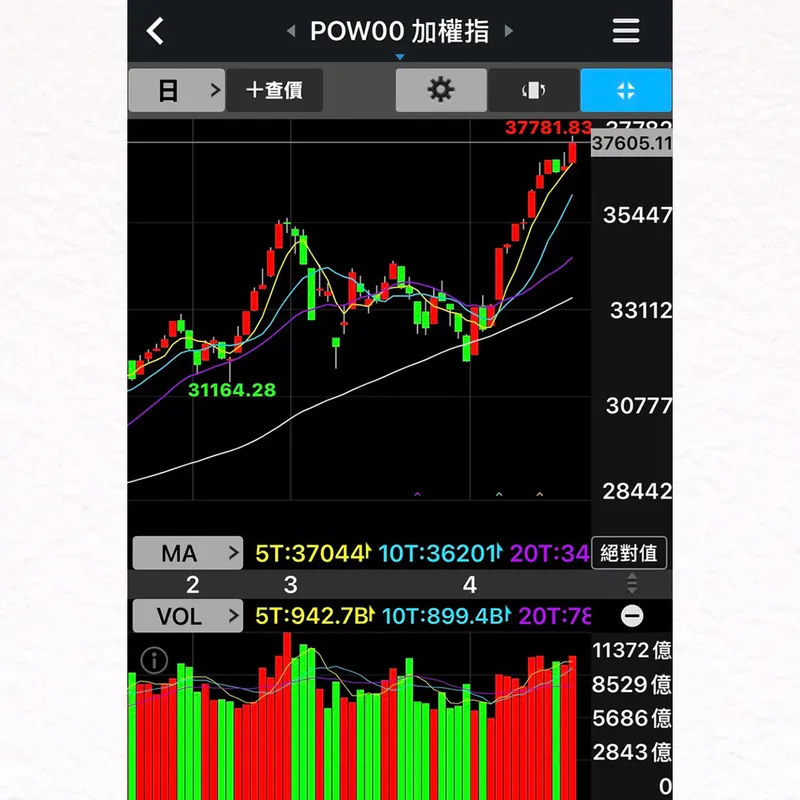The height and width of the screenshot is (800, 800).
Task: Switch to the next symbol with right arrow
Action: pyautogui.click(x=508, y=31)
